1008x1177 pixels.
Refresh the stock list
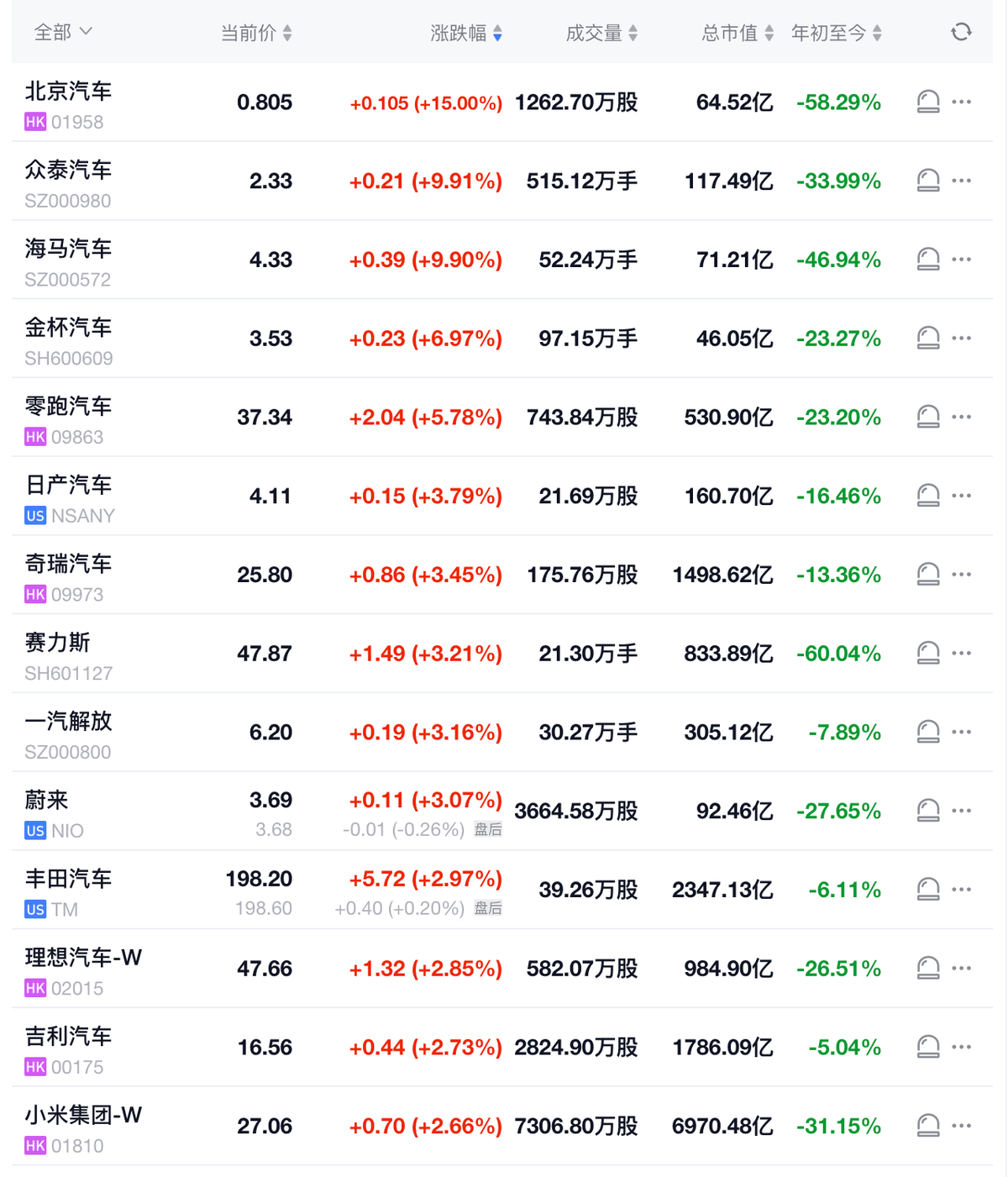pos(961,32)
